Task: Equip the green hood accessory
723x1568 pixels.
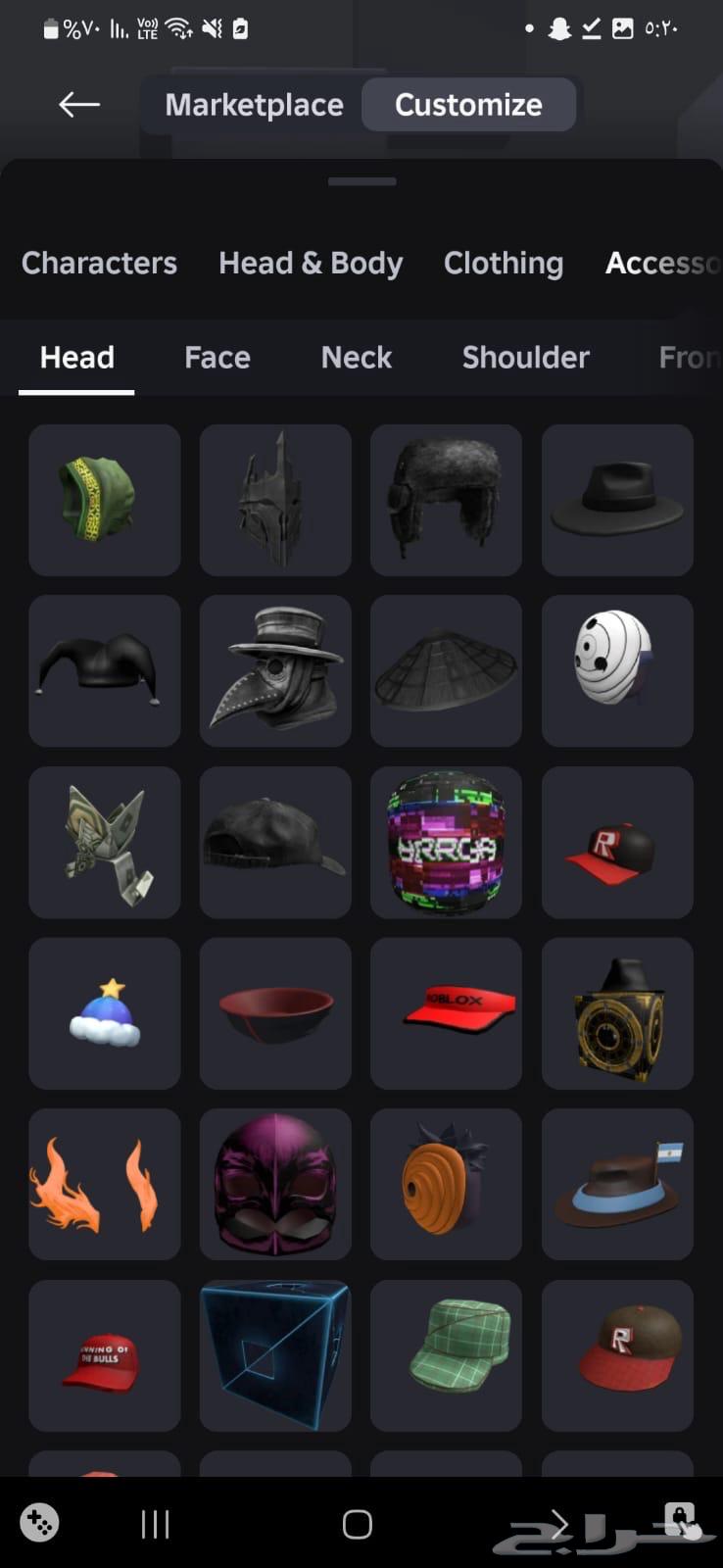Action: pos(105,500)
